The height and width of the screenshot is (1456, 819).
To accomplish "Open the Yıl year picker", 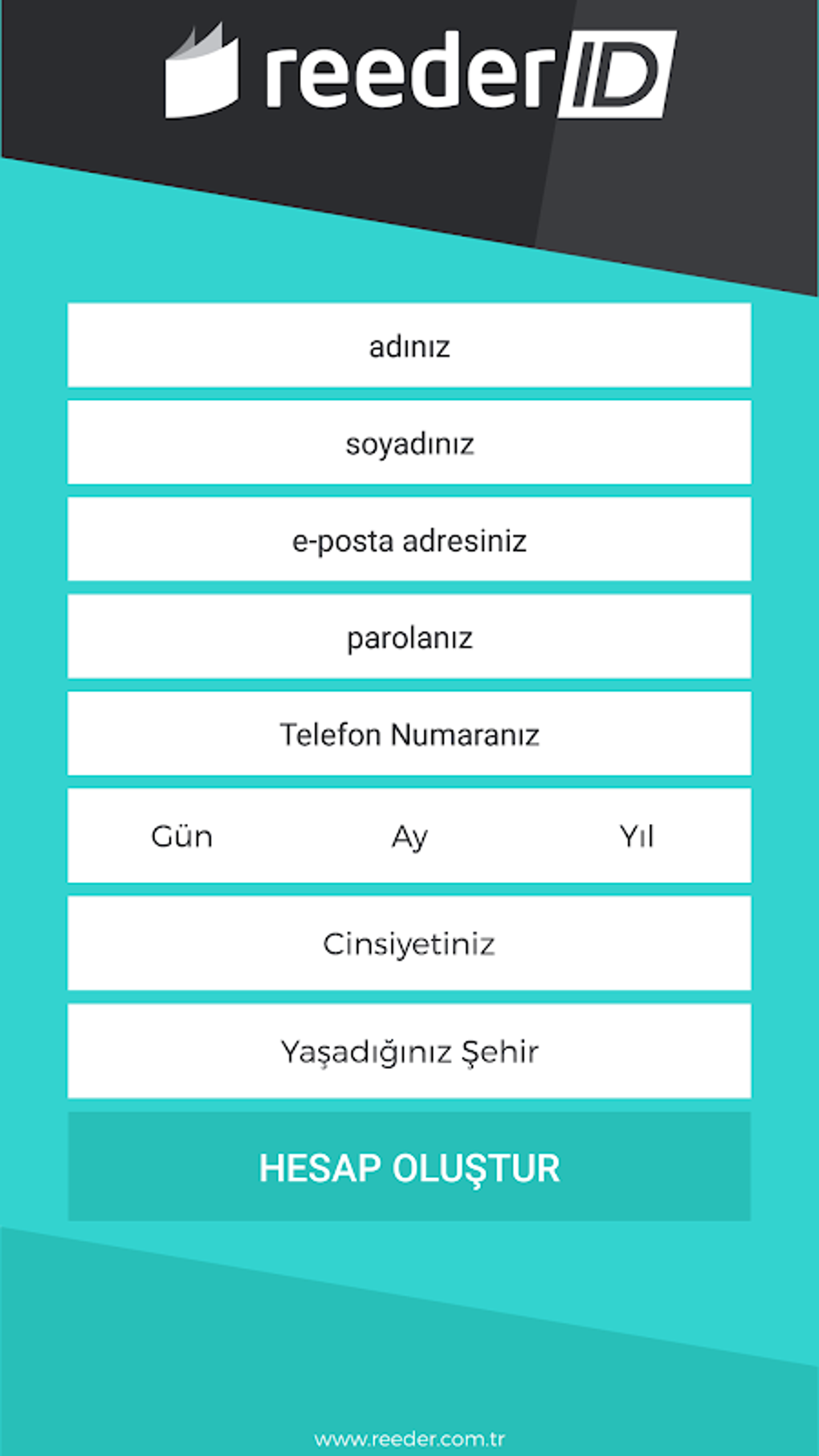I will point(637,836).
